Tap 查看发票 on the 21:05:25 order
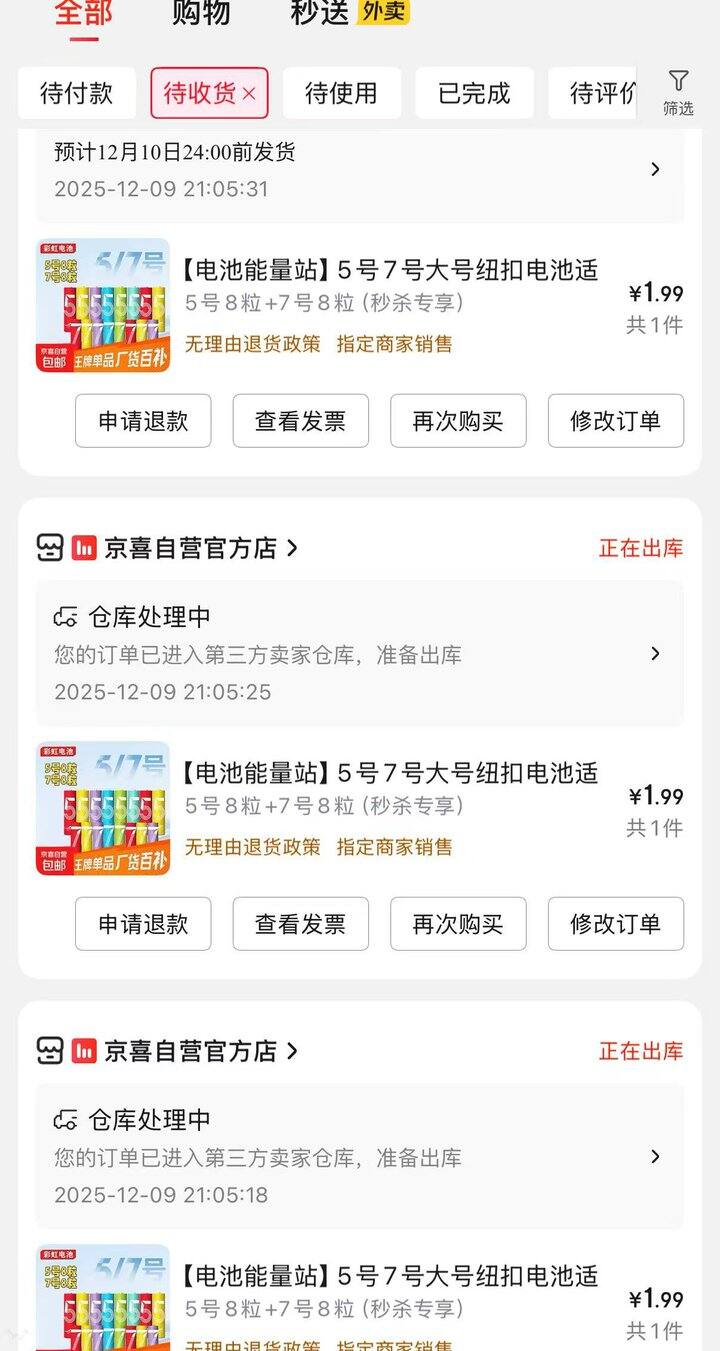720x1351 pixels. 300,924
